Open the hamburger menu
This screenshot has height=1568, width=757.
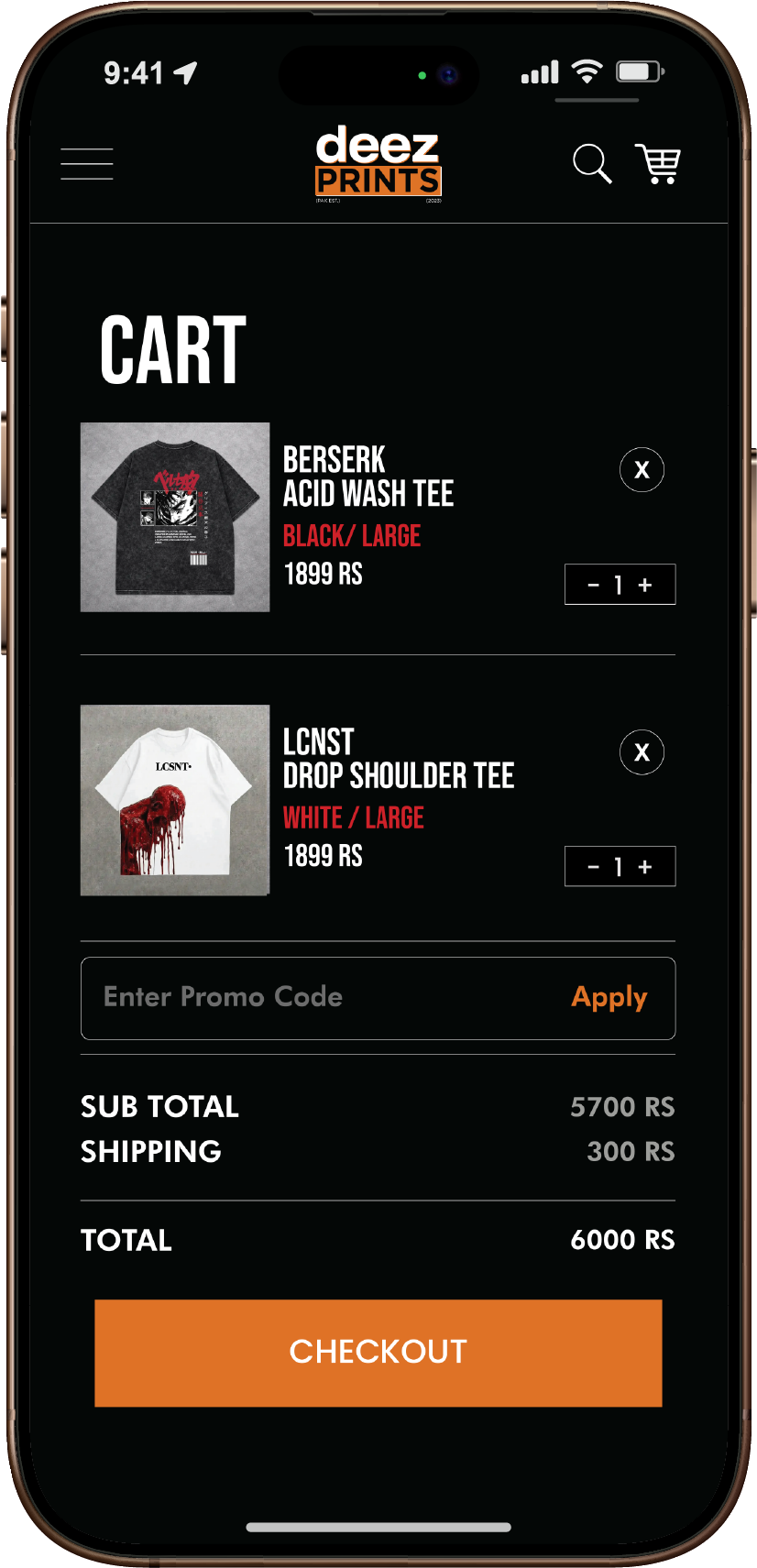(87, 164)
